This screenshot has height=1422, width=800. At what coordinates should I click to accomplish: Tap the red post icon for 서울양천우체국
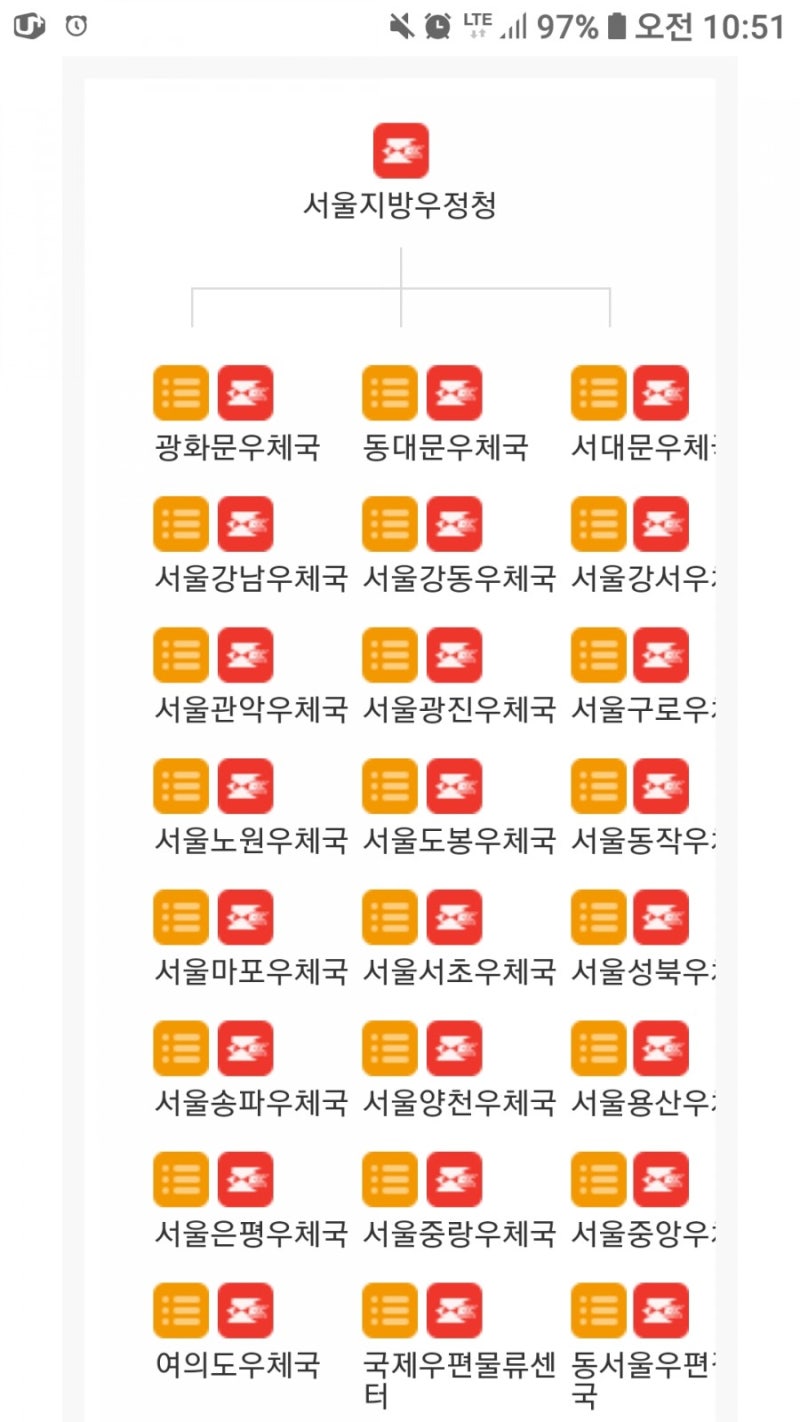(x=454, y=1048)
